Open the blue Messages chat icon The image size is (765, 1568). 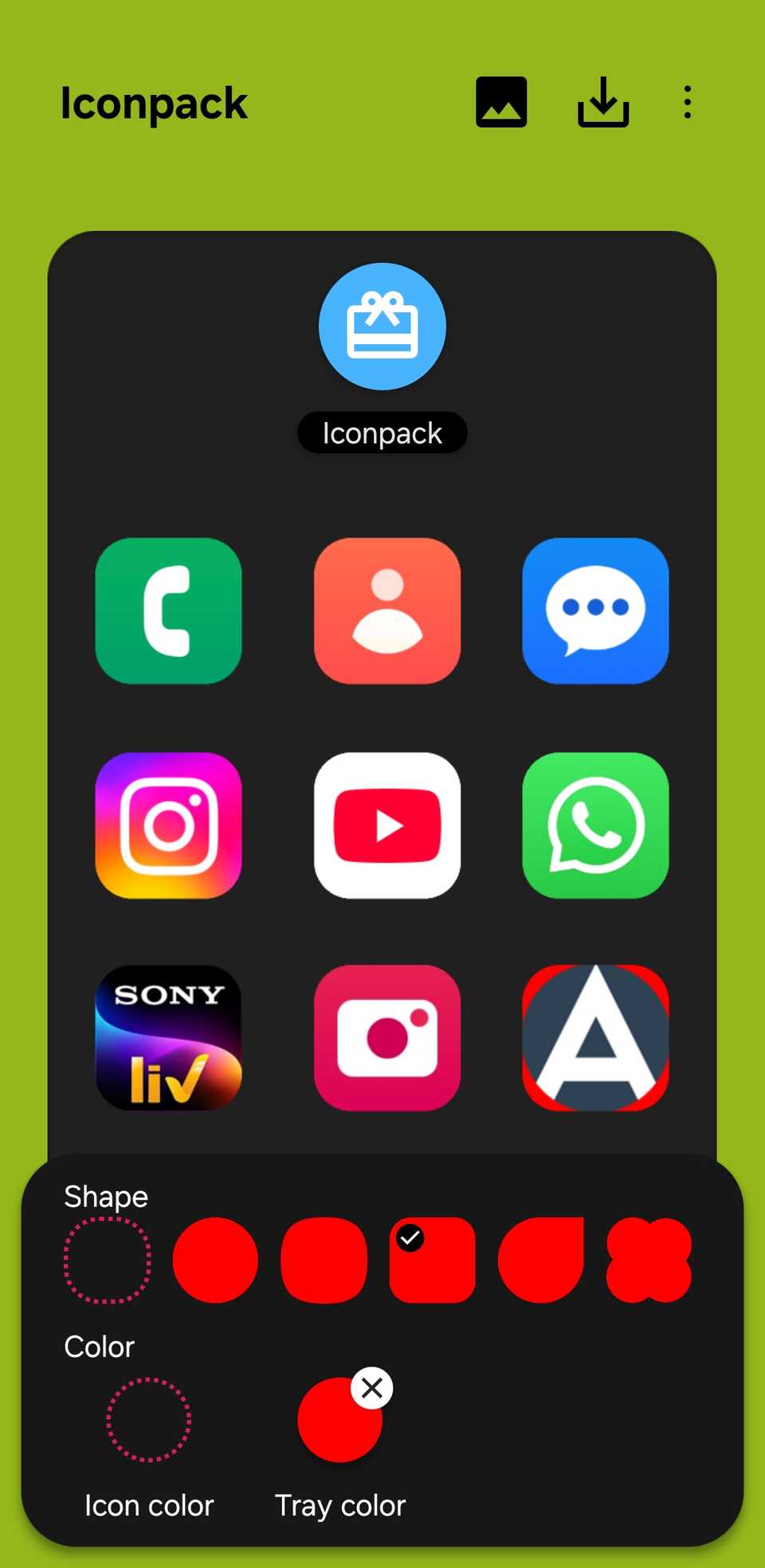(595, 612)
